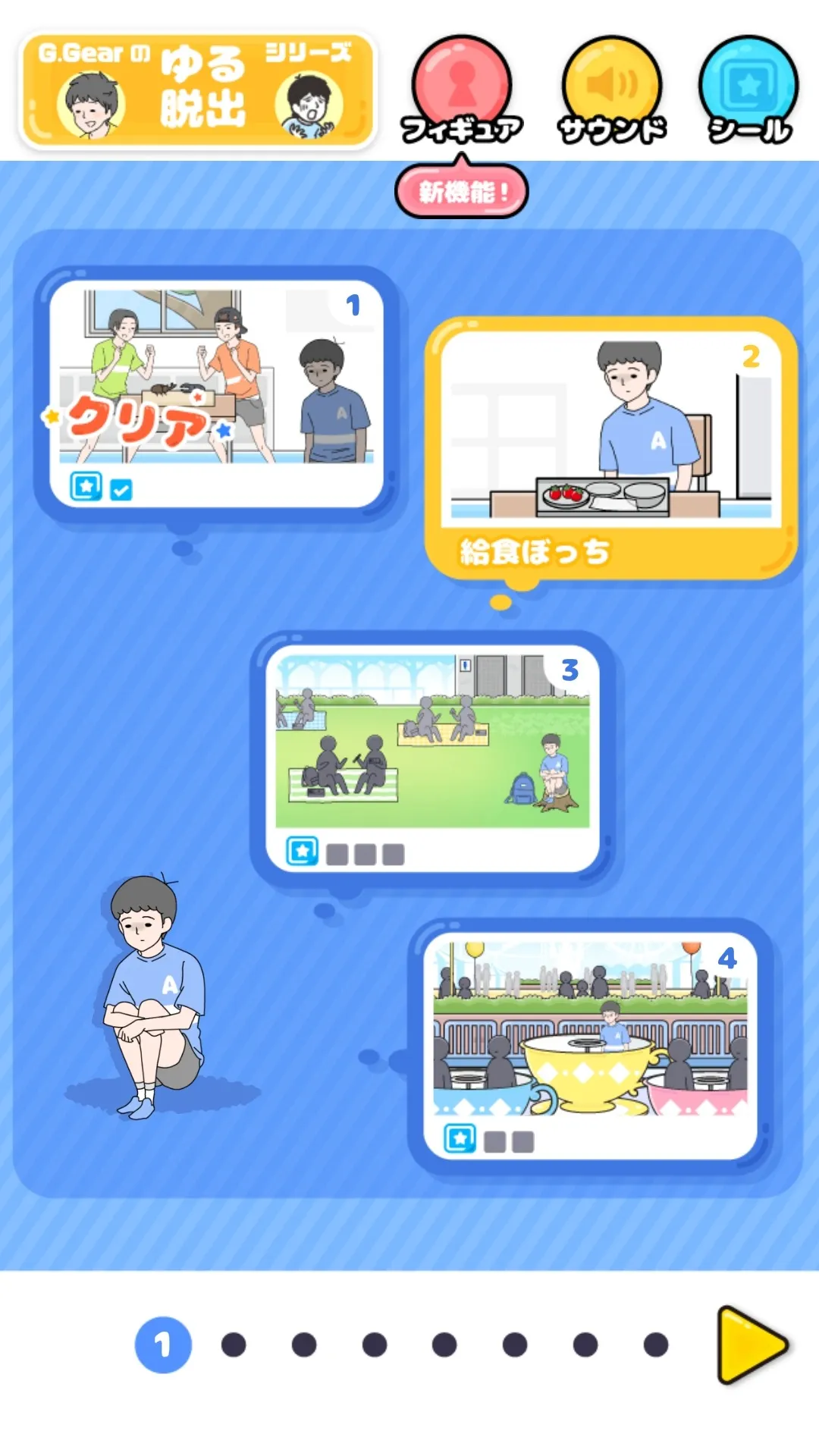This screenshot has width=819, height=1456.
Task: Go to next page with yellow arrow
Action: pos(751,1344)
